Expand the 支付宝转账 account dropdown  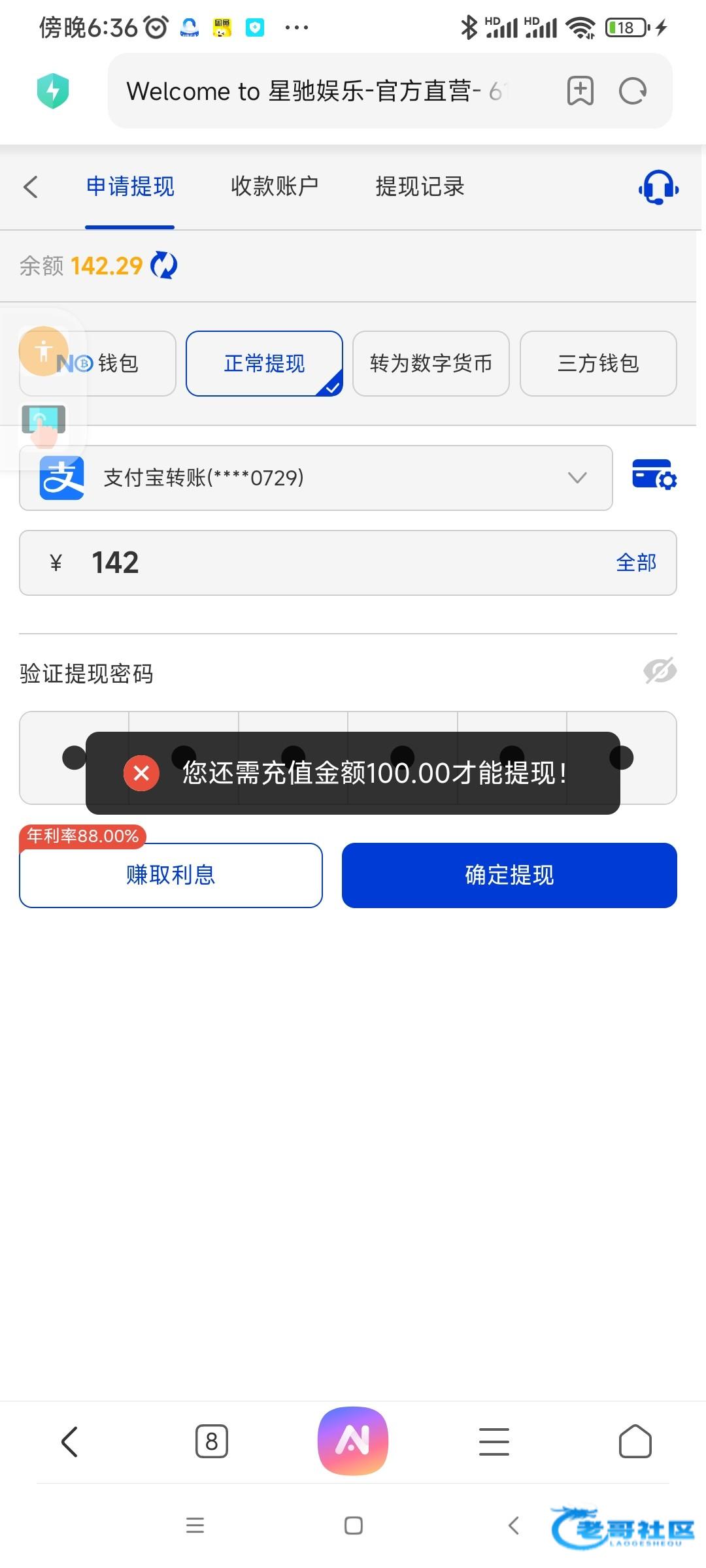[x=316, y=478]
